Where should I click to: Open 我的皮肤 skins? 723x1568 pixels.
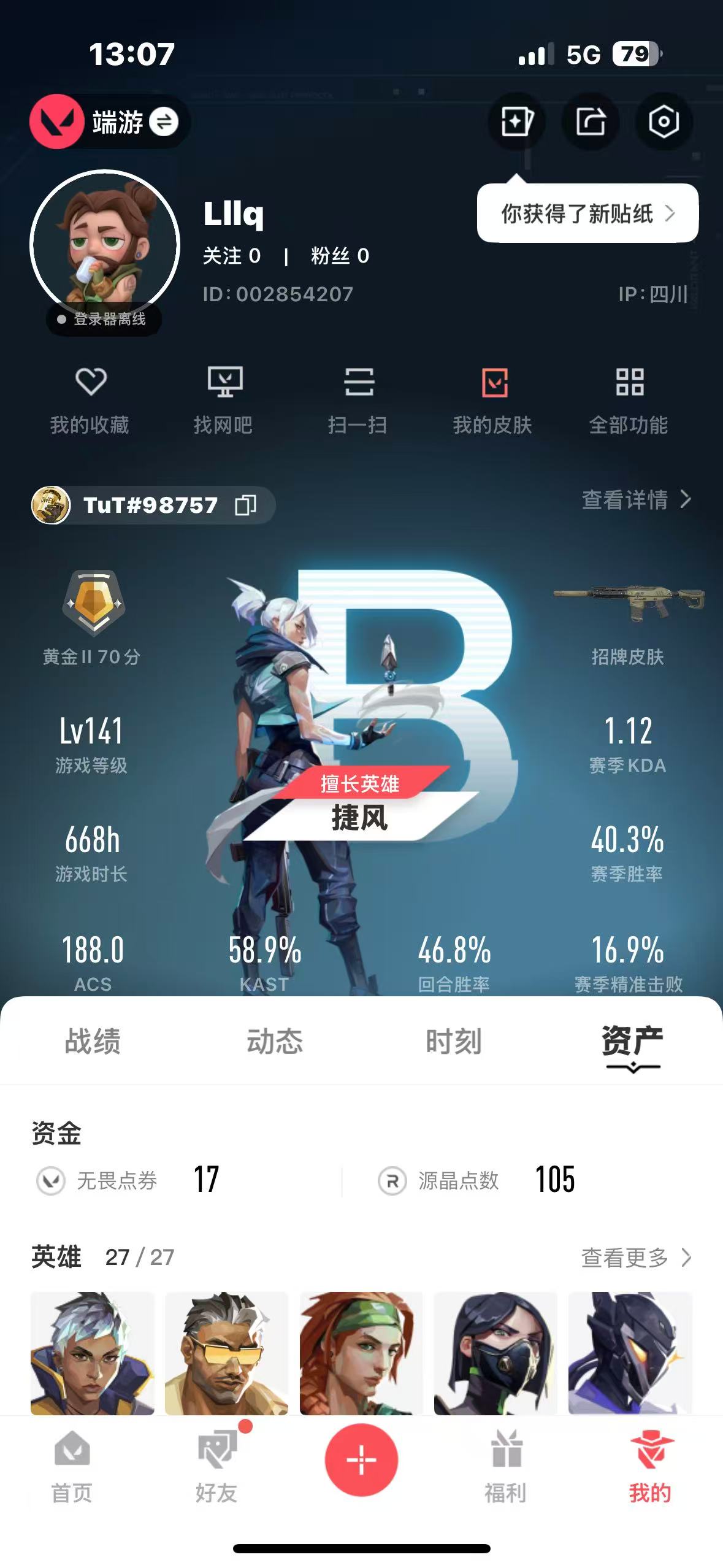pyautogui.click(x=492, y=399)
